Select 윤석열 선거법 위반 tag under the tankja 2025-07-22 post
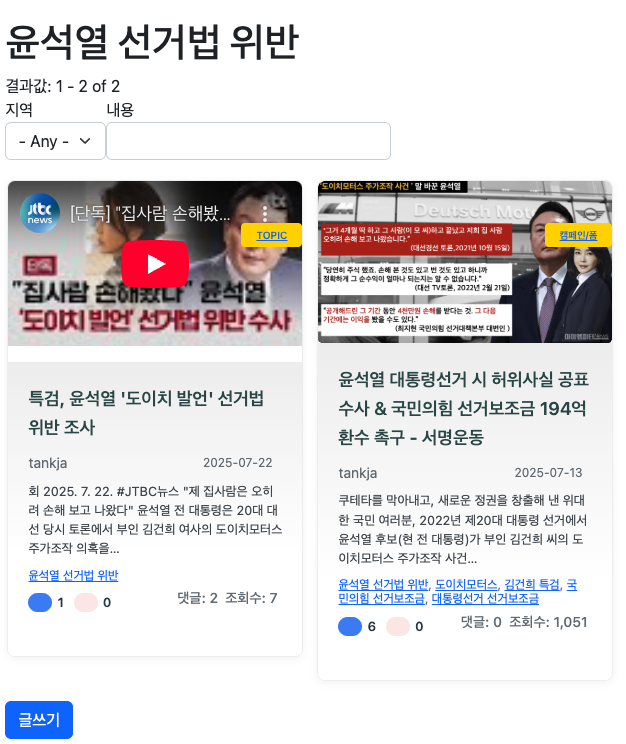 tap(73, 575)
